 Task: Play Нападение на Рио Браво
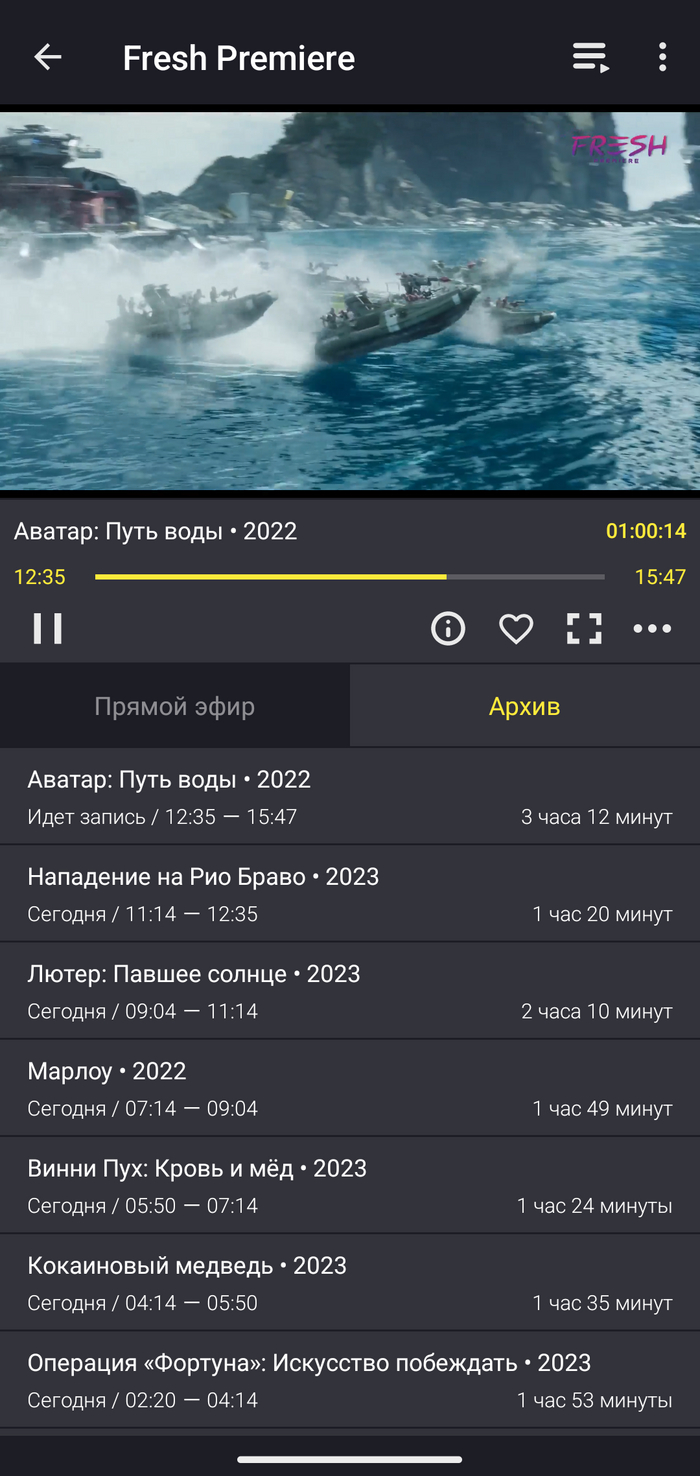[350, 893]
